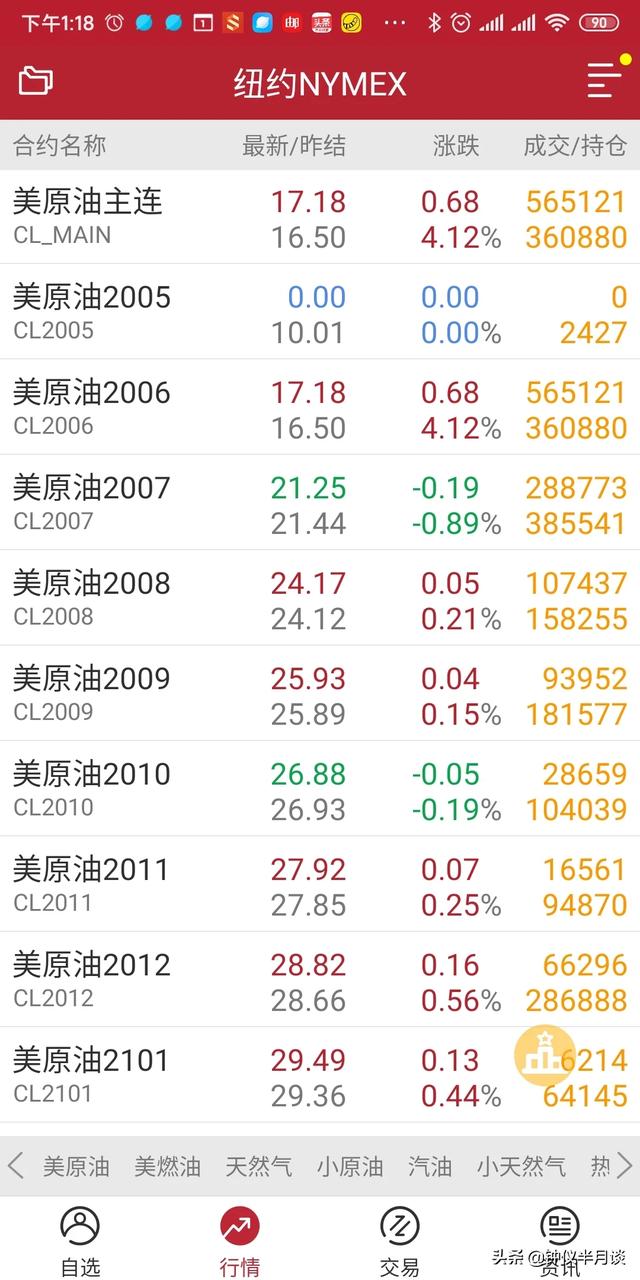The image size is (640, 1280).
Task: Open the 资讯 news tab
Action: [x=560, y=1241]
